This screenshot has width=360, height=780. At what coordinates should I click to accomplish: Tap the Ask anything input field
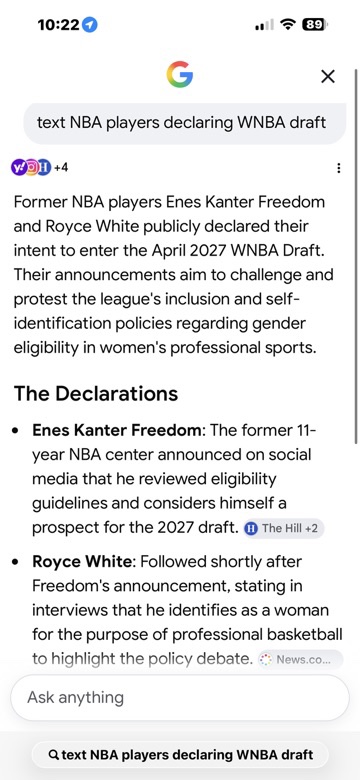[180, 697]
